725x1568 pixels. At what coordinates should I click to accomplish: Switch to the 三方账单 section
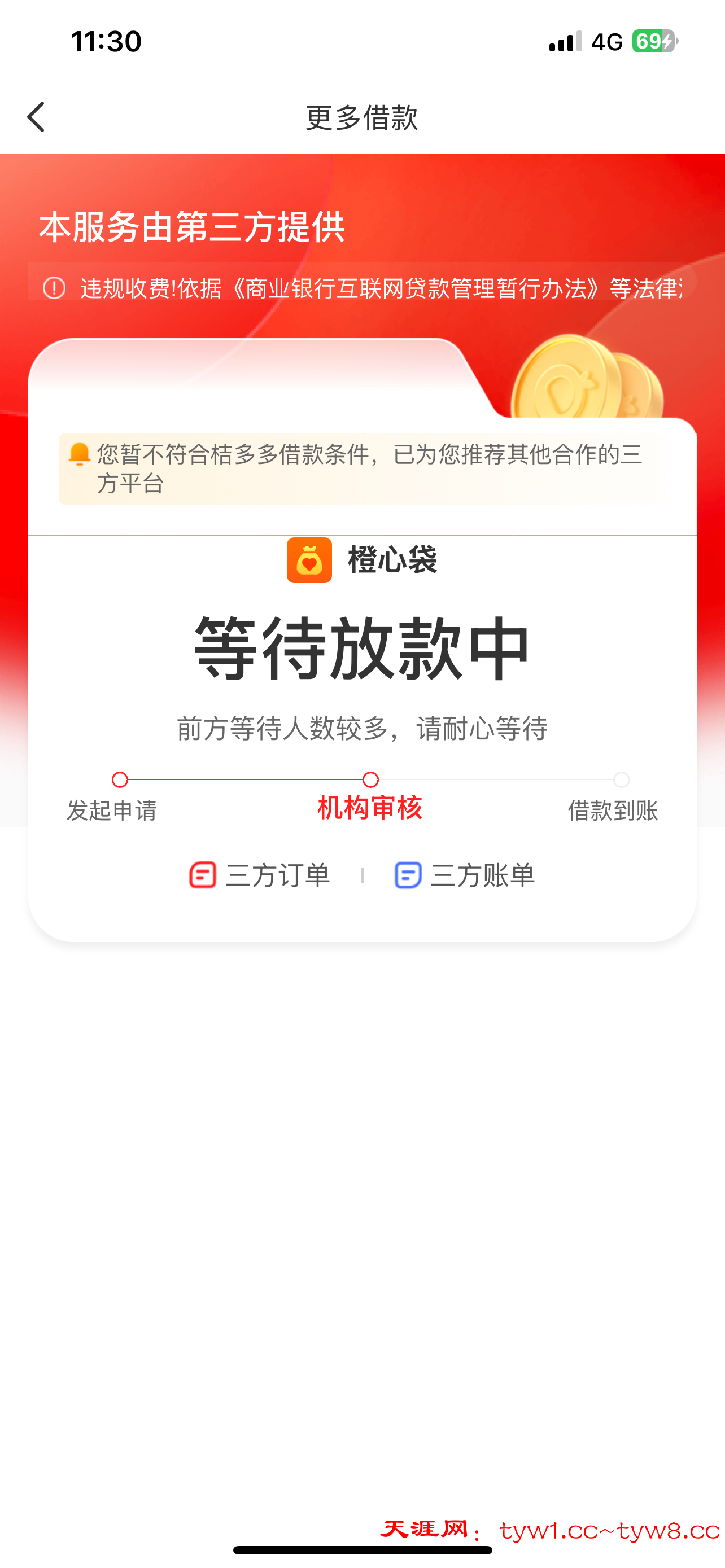pos(483,875)
